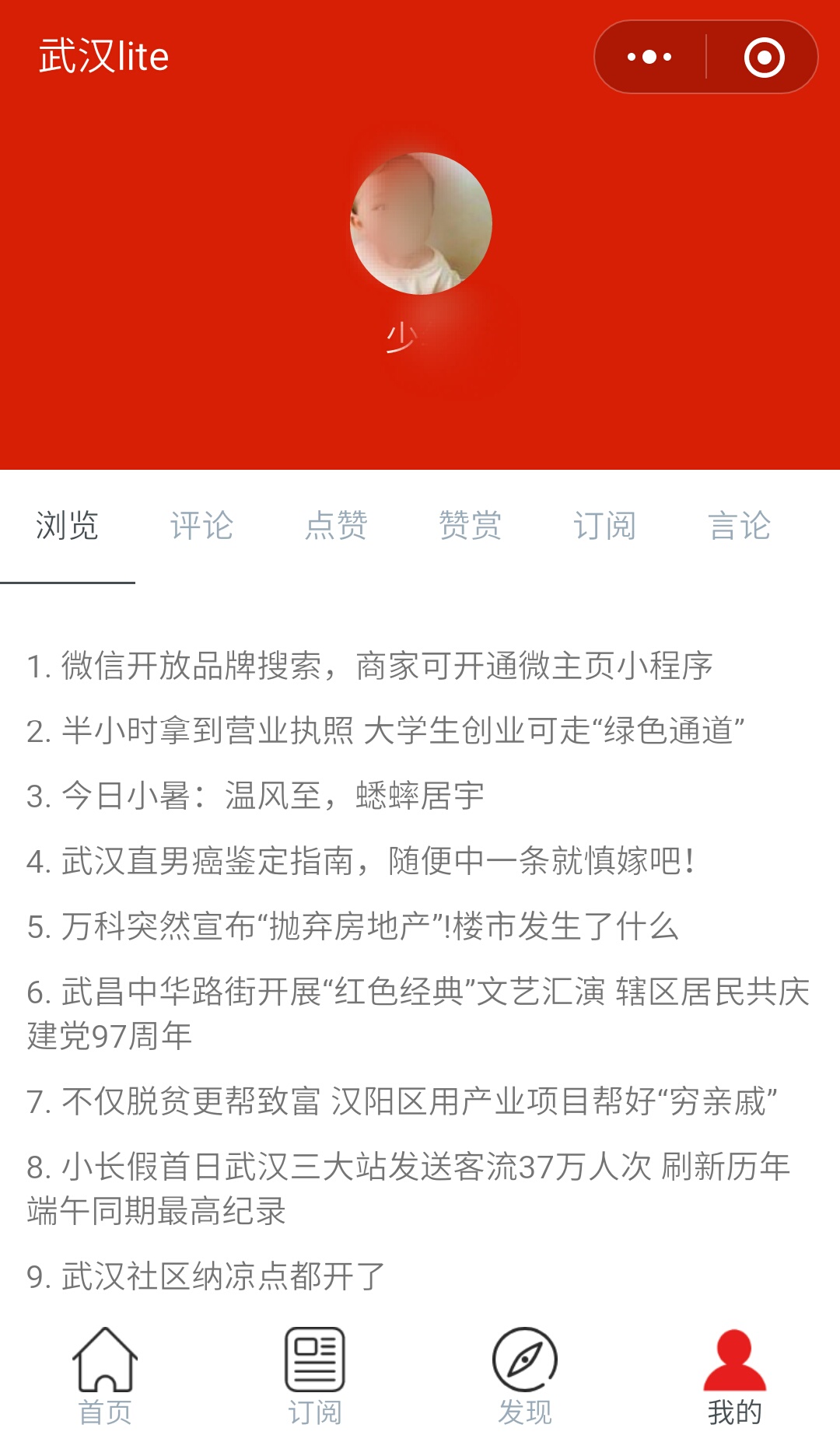
Task: Show the 言论 tab
Action: point(740,526)
